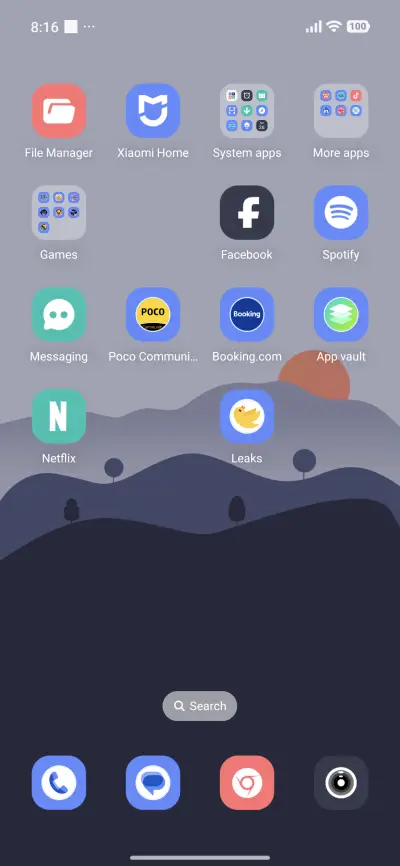Open the Camera app in the dock
The width and height of the screenshot is (400, 866).
pos(341,783)
